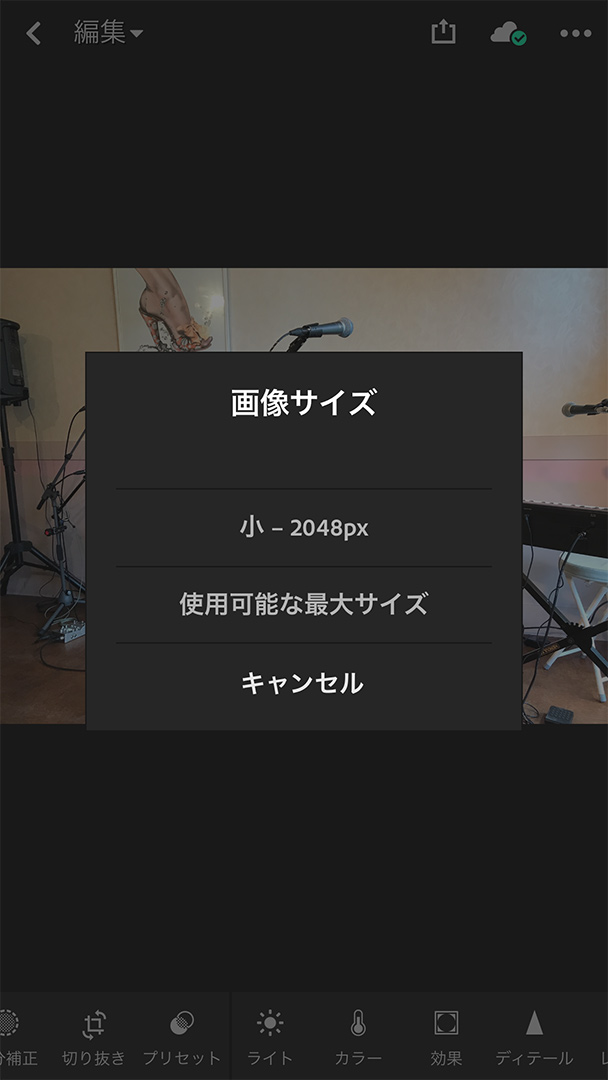Open the ライト light adjustments

tap(270, 1037)
